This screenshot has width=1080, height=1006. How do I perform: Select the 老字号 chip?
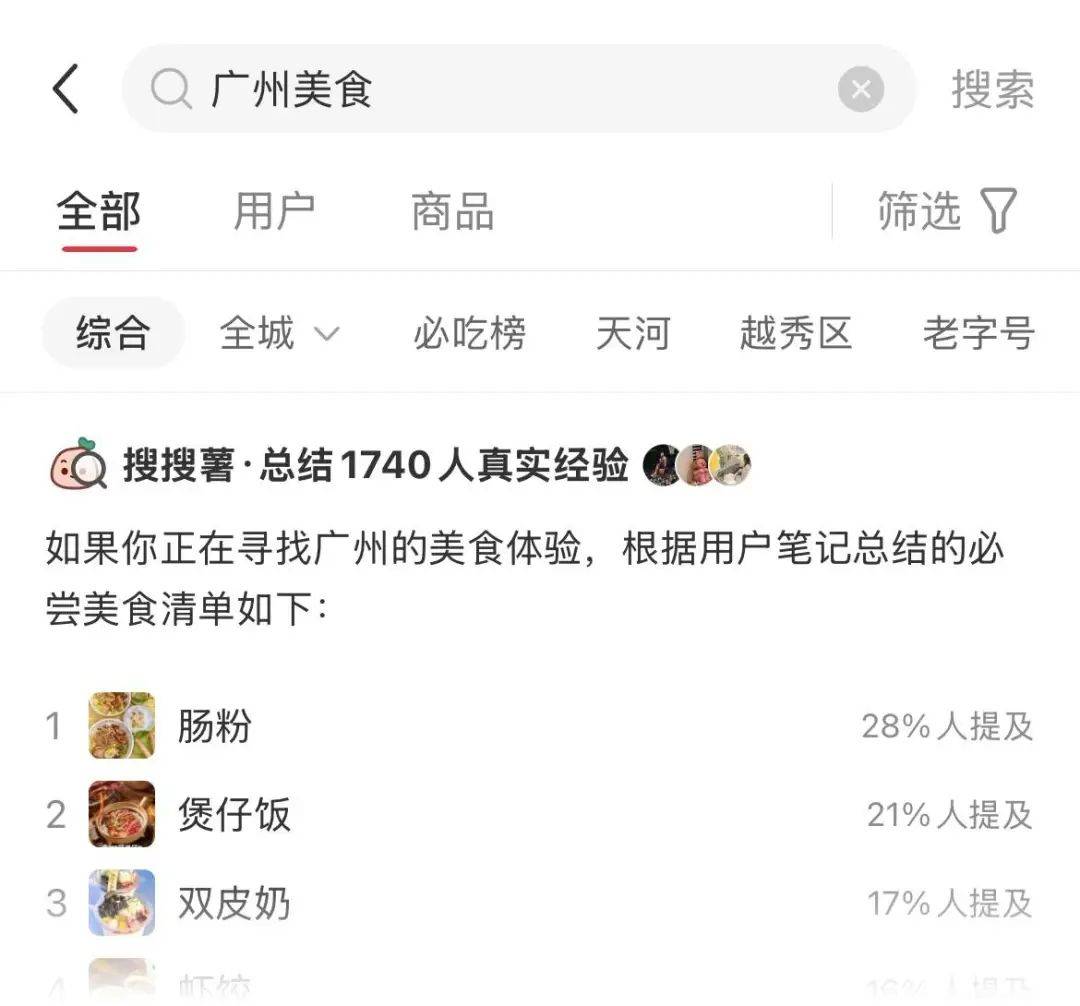977,332
